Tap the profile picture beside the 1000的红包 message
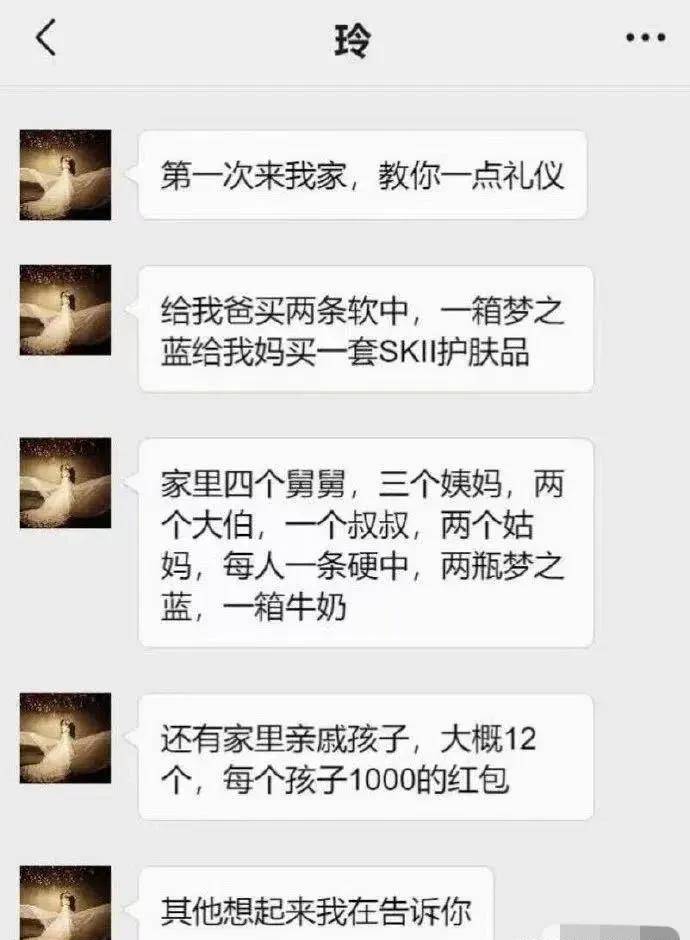The width and height of the screenshot is (690, 940). [x=65, y=738]
